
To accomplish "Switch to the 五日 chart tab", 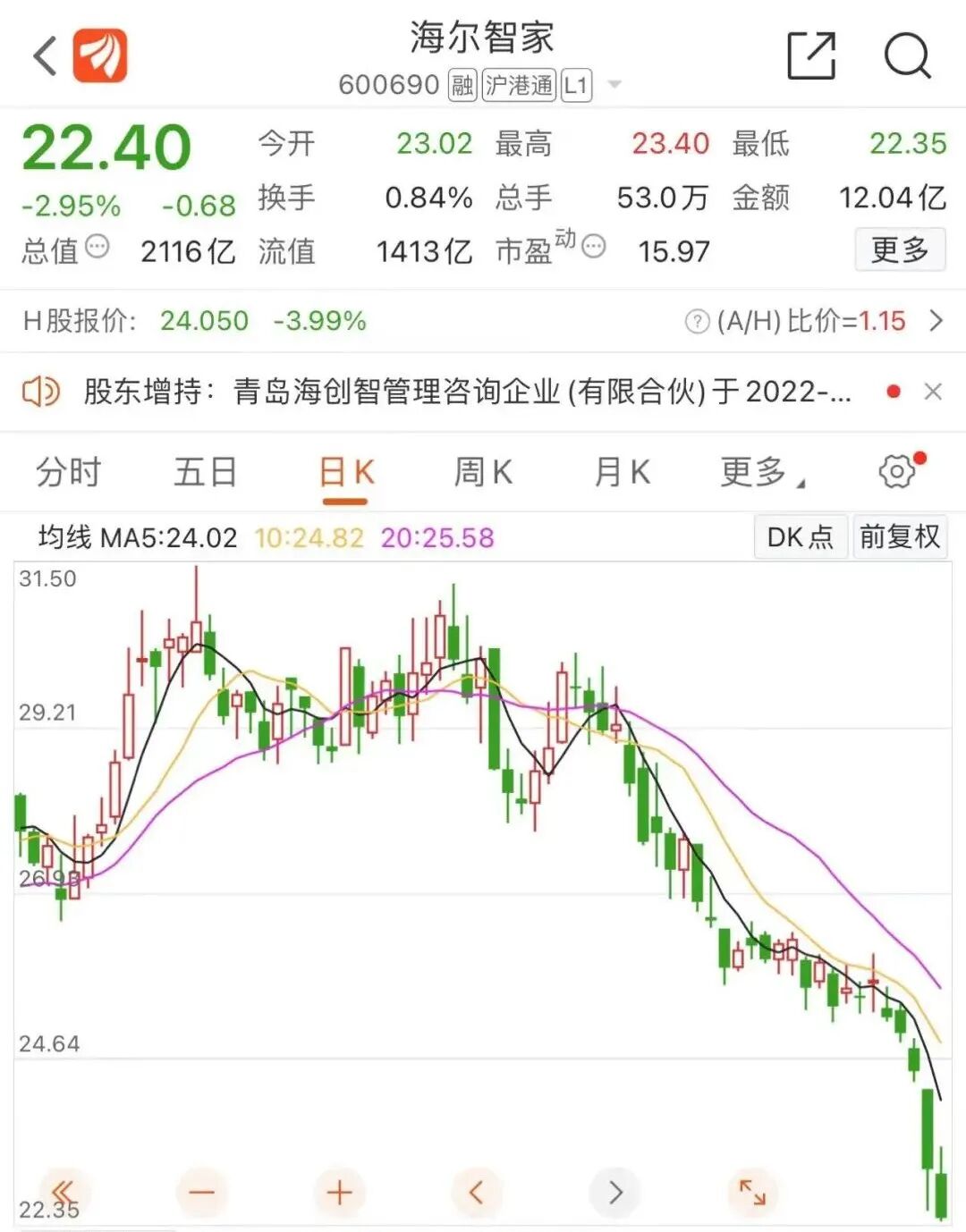I will click(x=206, y=472).
